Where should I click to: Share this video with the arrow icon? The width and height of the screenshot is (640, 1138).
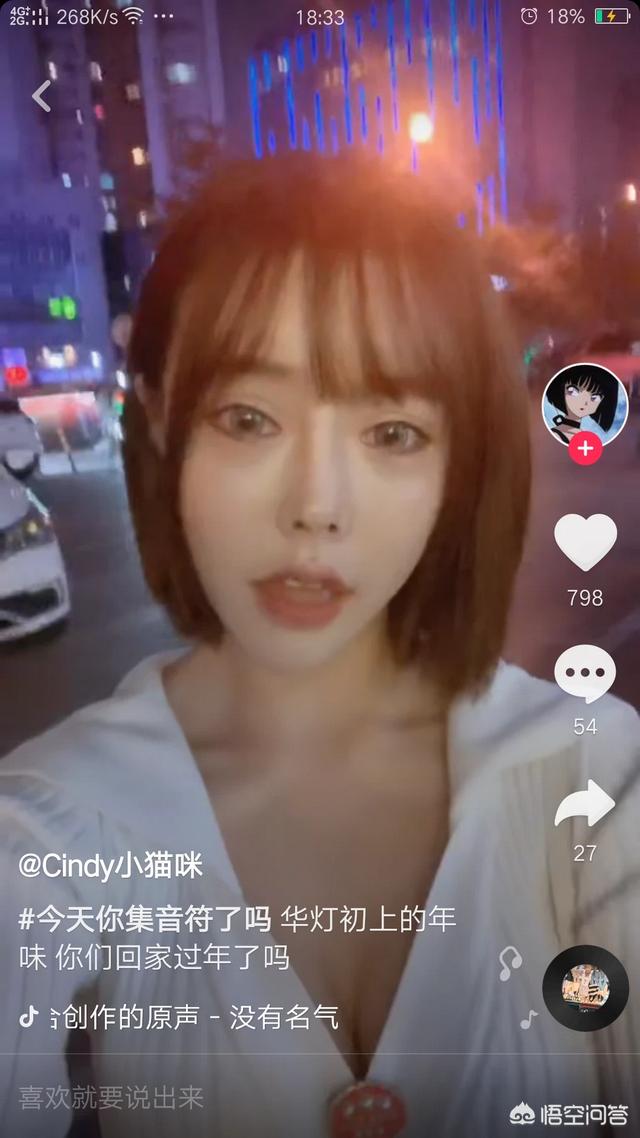pos(585,803)
